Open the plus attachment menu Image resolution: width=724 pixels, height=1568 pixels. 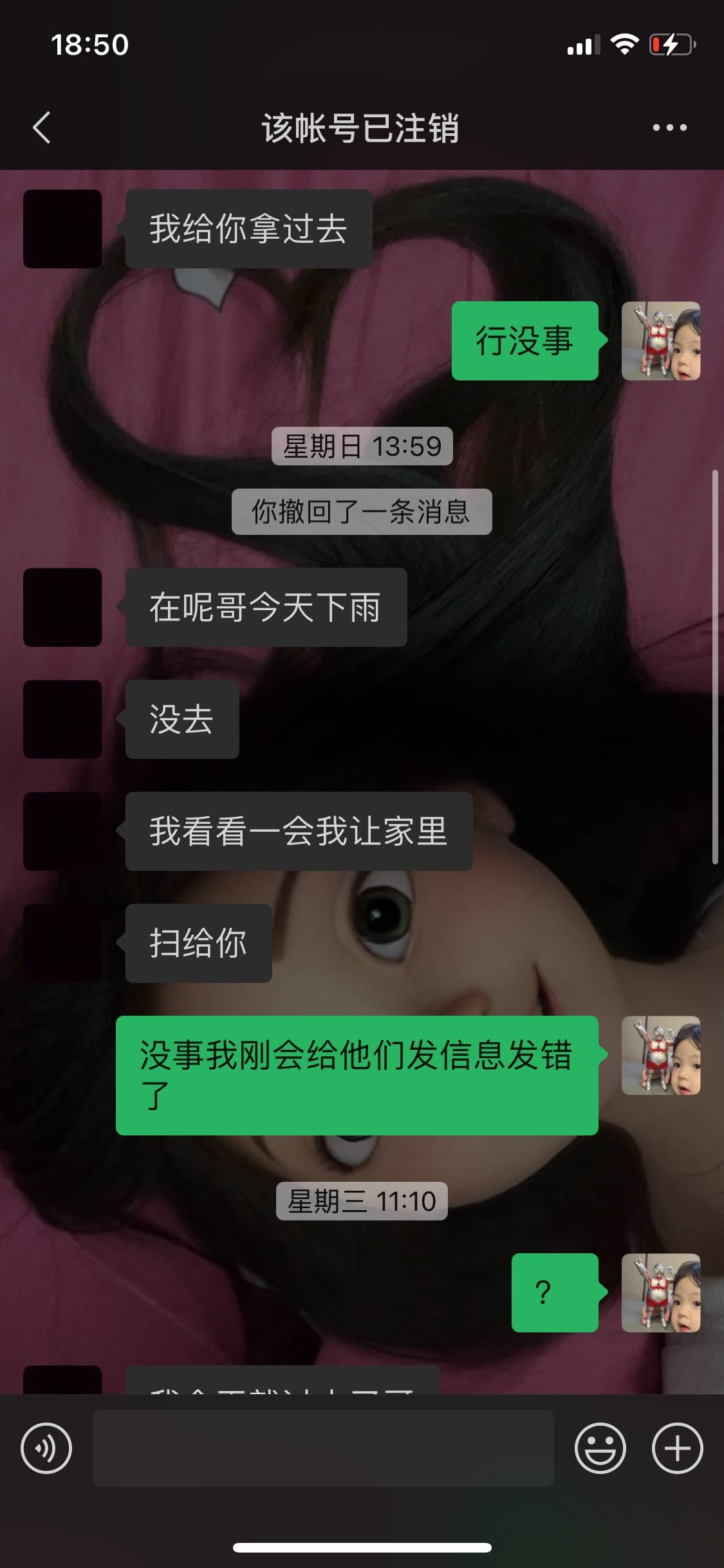[677, 1448]
